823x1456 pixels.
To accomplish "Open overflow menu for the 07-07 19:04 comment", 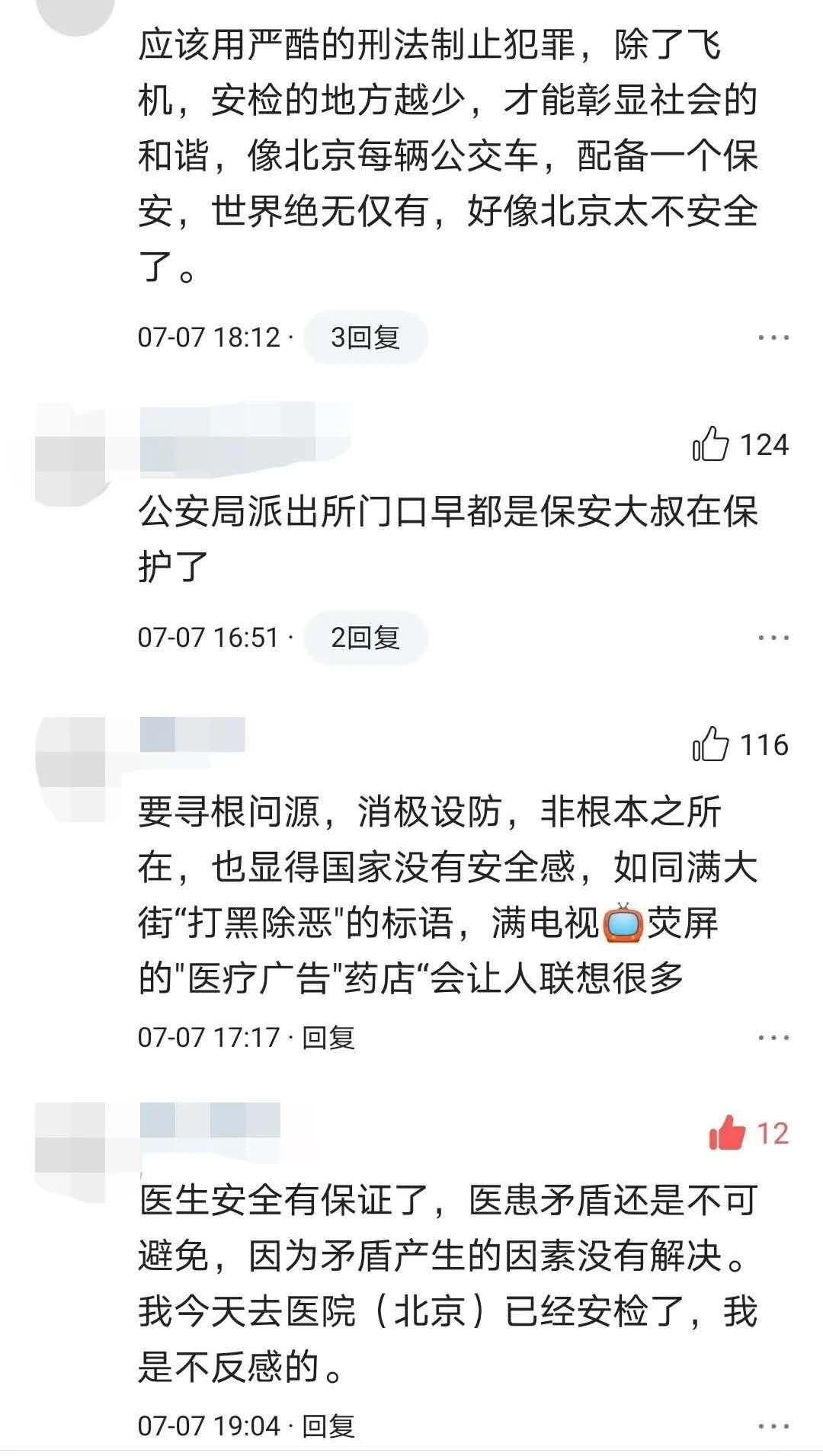I will tap(773, 1426).
